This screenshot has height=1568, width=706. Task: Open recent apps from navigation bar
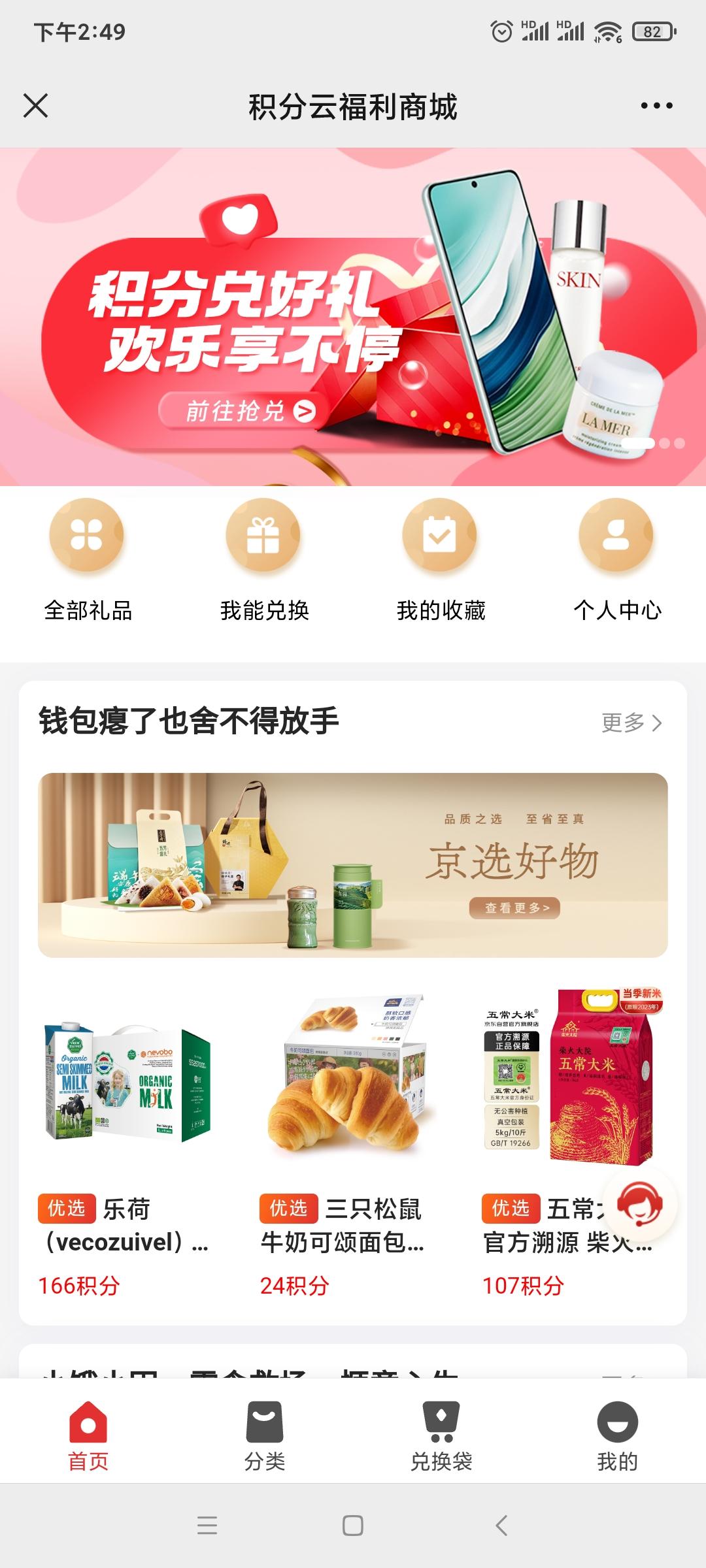point(207,1526)
